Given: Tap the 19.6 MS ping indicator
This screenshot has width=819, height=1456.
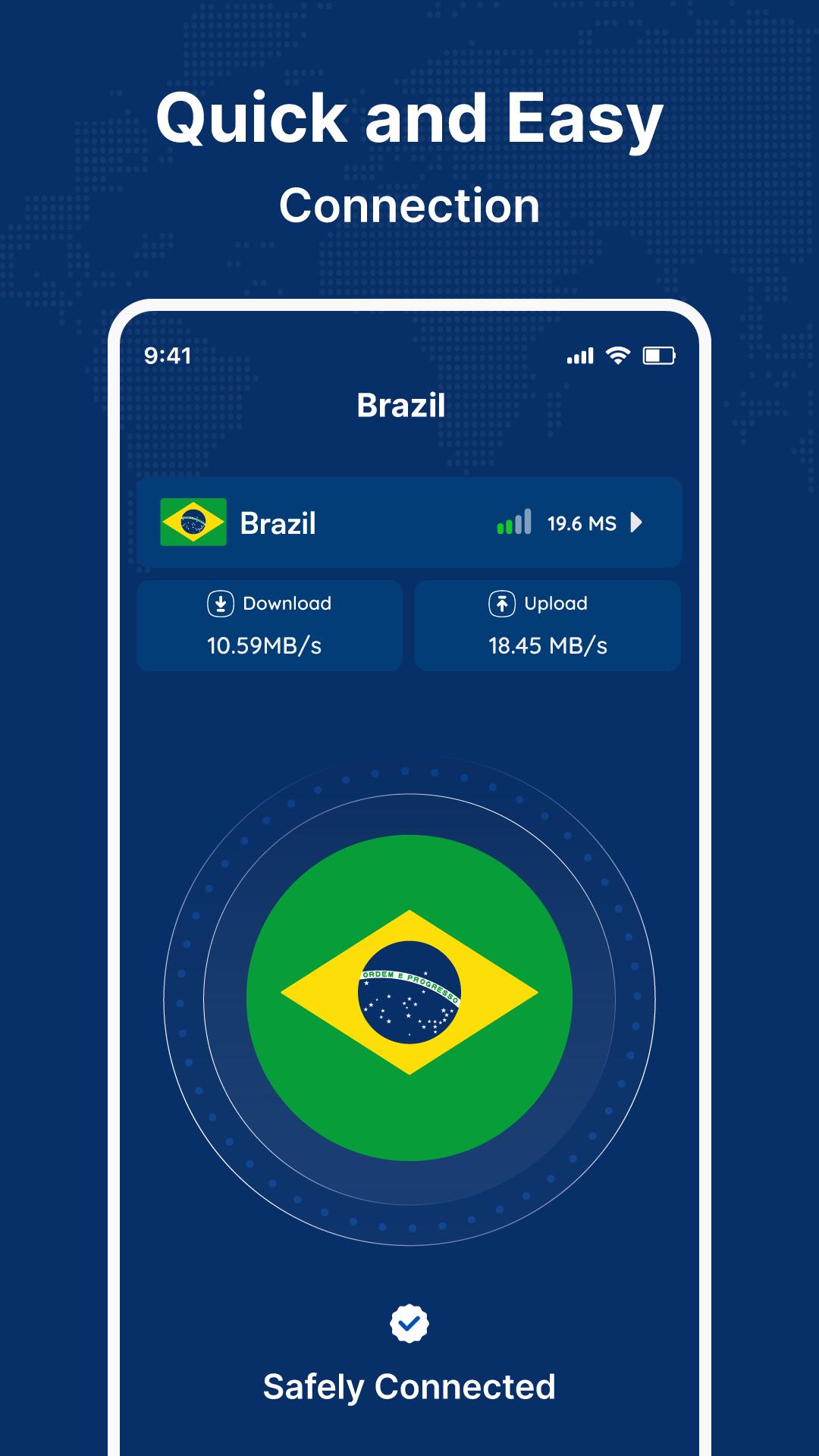Looking at the screenshot, I should click(x=579, y=523).
